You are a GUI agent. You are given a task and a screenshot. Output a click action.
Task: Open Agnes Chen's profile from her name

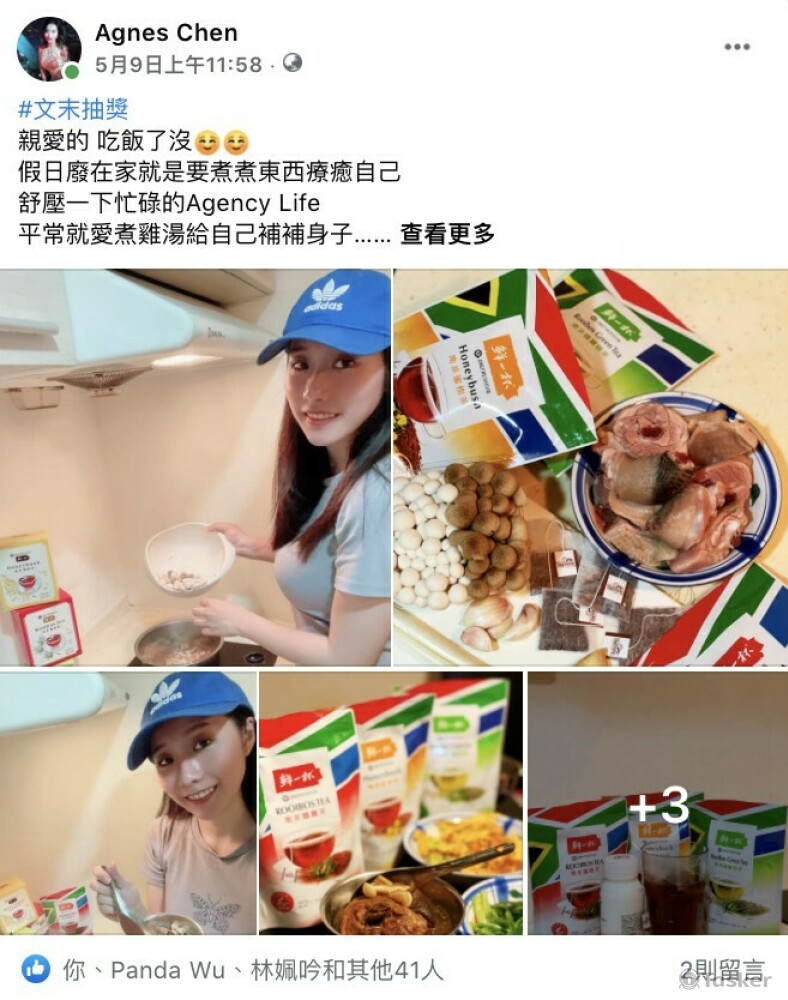pos(166,32)
